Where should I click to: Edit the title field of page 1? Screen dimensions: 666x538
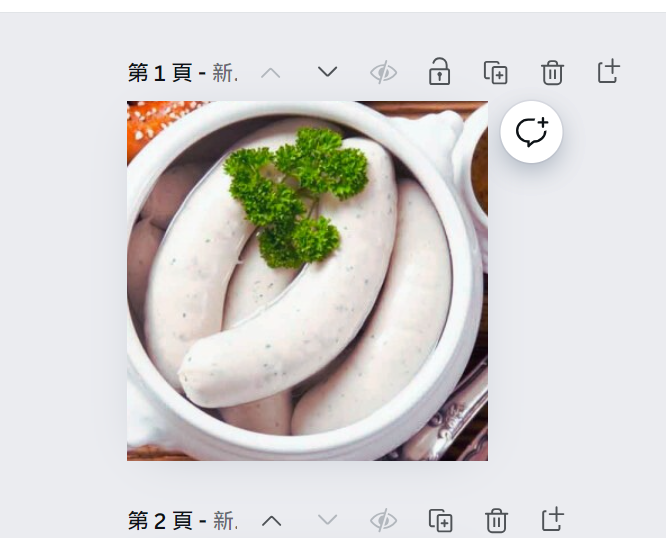225,73
